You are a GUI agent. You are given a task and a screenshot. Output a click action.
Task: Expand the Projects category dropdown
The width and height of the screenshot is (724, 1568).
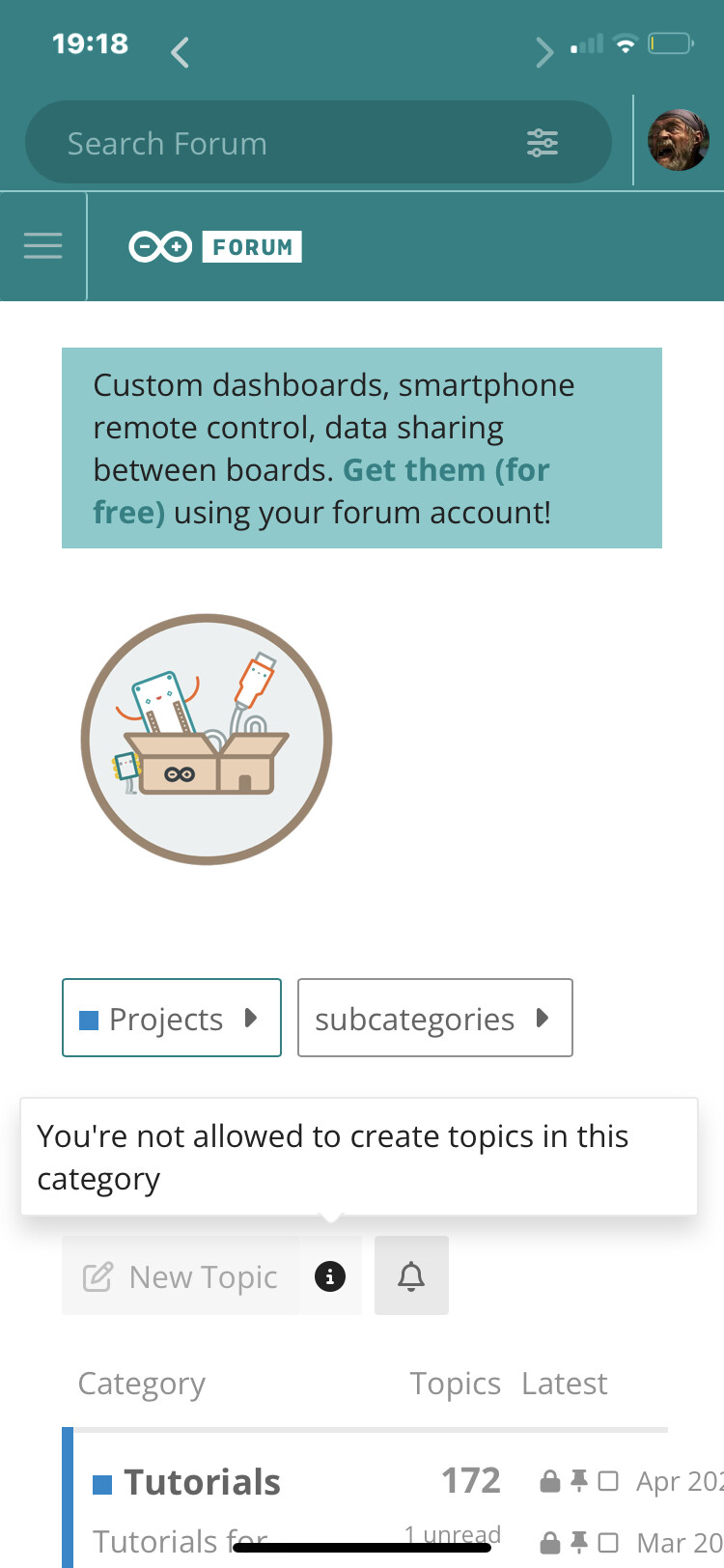pyautogui.click(x=172, y=1018)
